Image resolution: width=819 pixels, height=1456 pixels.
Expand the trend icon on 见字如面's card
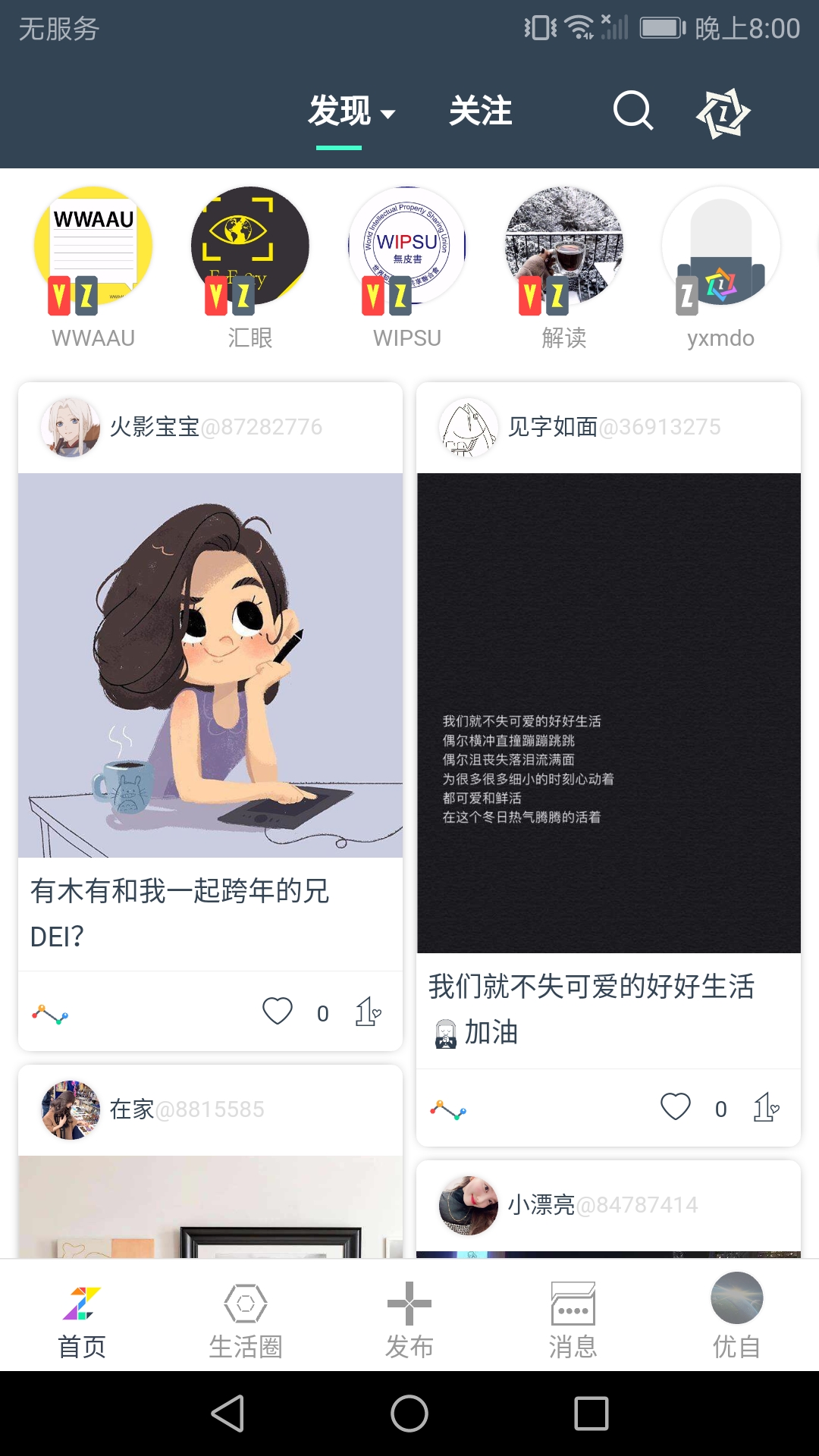(446, 1108)
